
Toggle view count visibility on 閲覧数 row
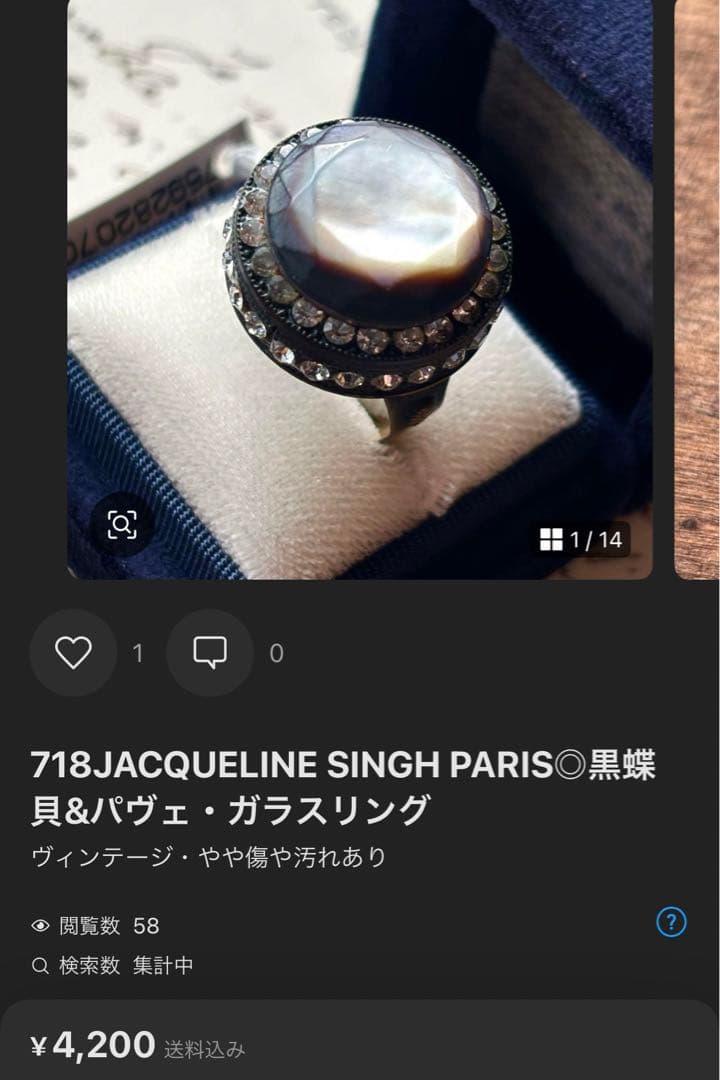pos(40,926)
